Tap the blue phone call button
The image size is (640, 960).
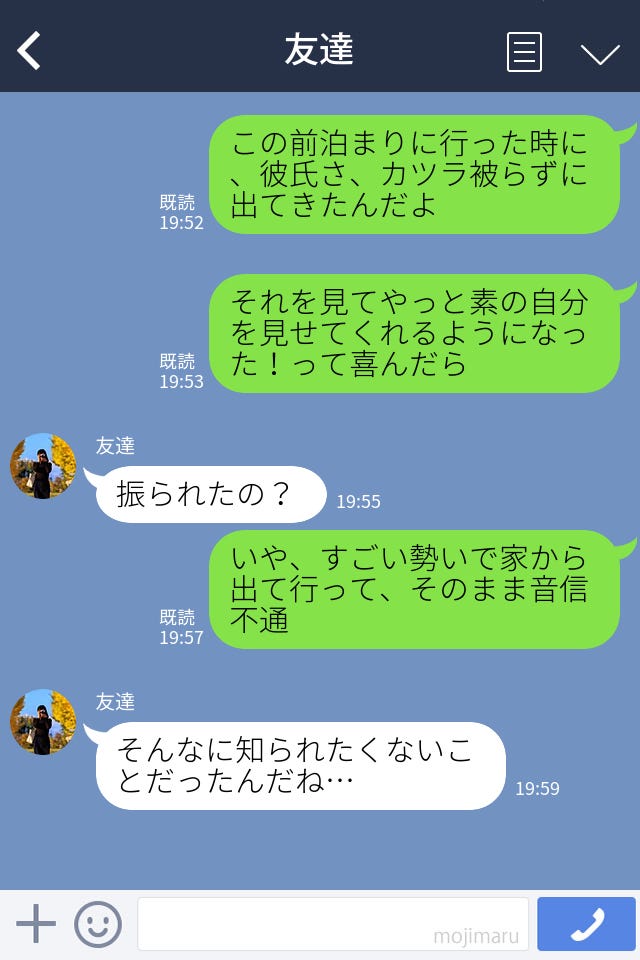point(586,924)
